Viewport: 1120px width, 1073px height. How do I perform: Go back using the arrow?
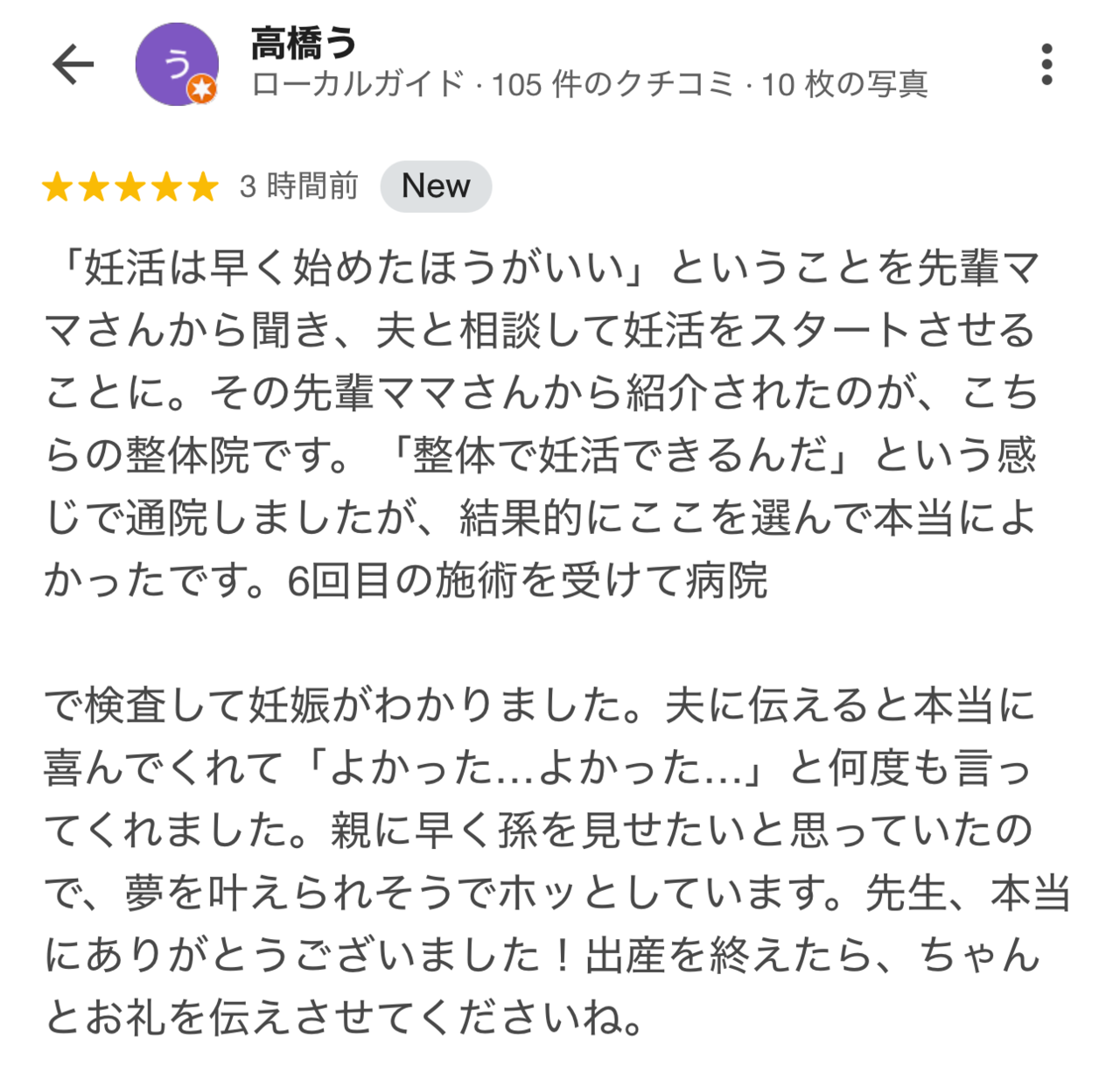pyautogui.click(x=73, y=64)
